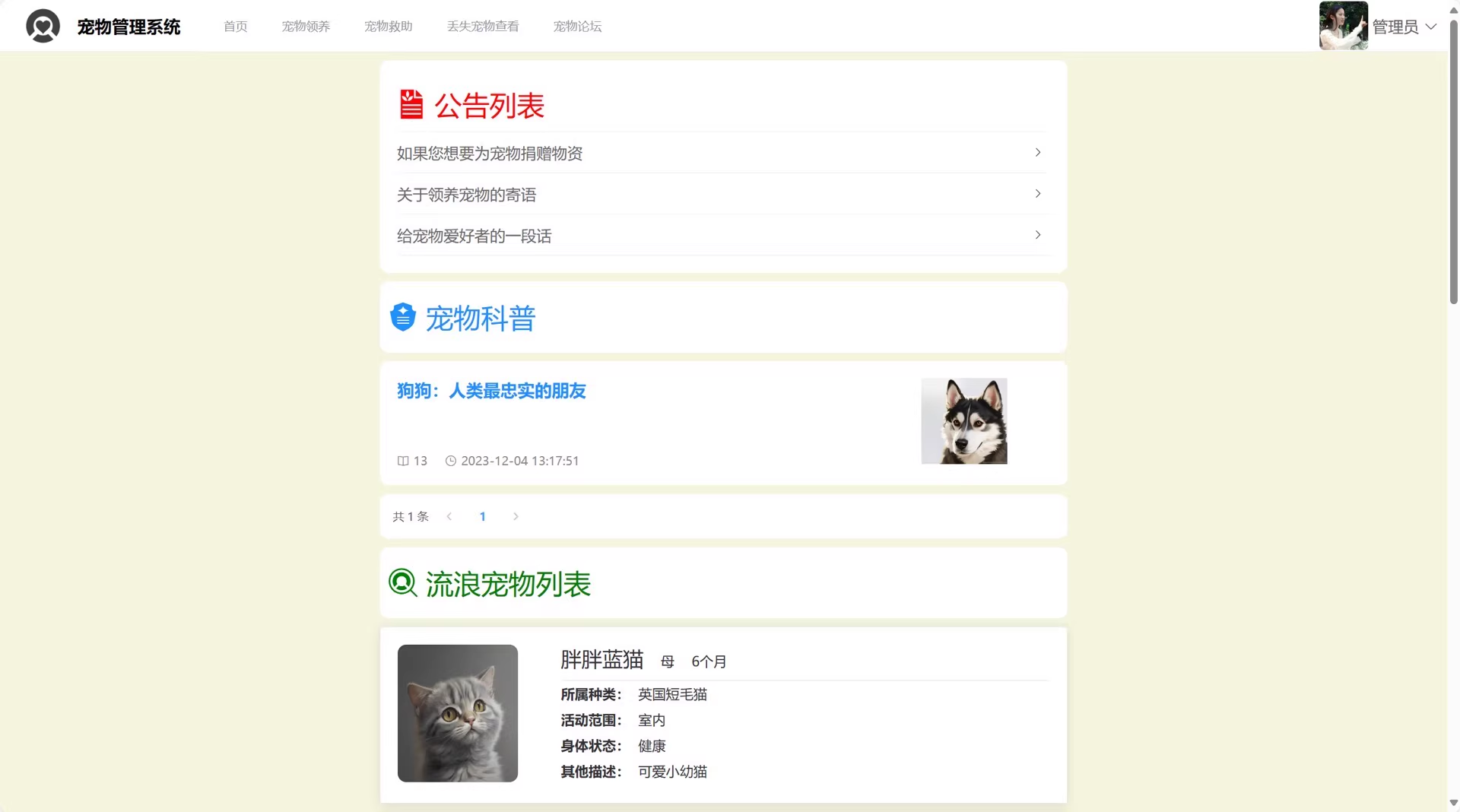Open announcement 关于领养宠物的寄语
Screen dimensions: 1460x812
tap(466, 195)
